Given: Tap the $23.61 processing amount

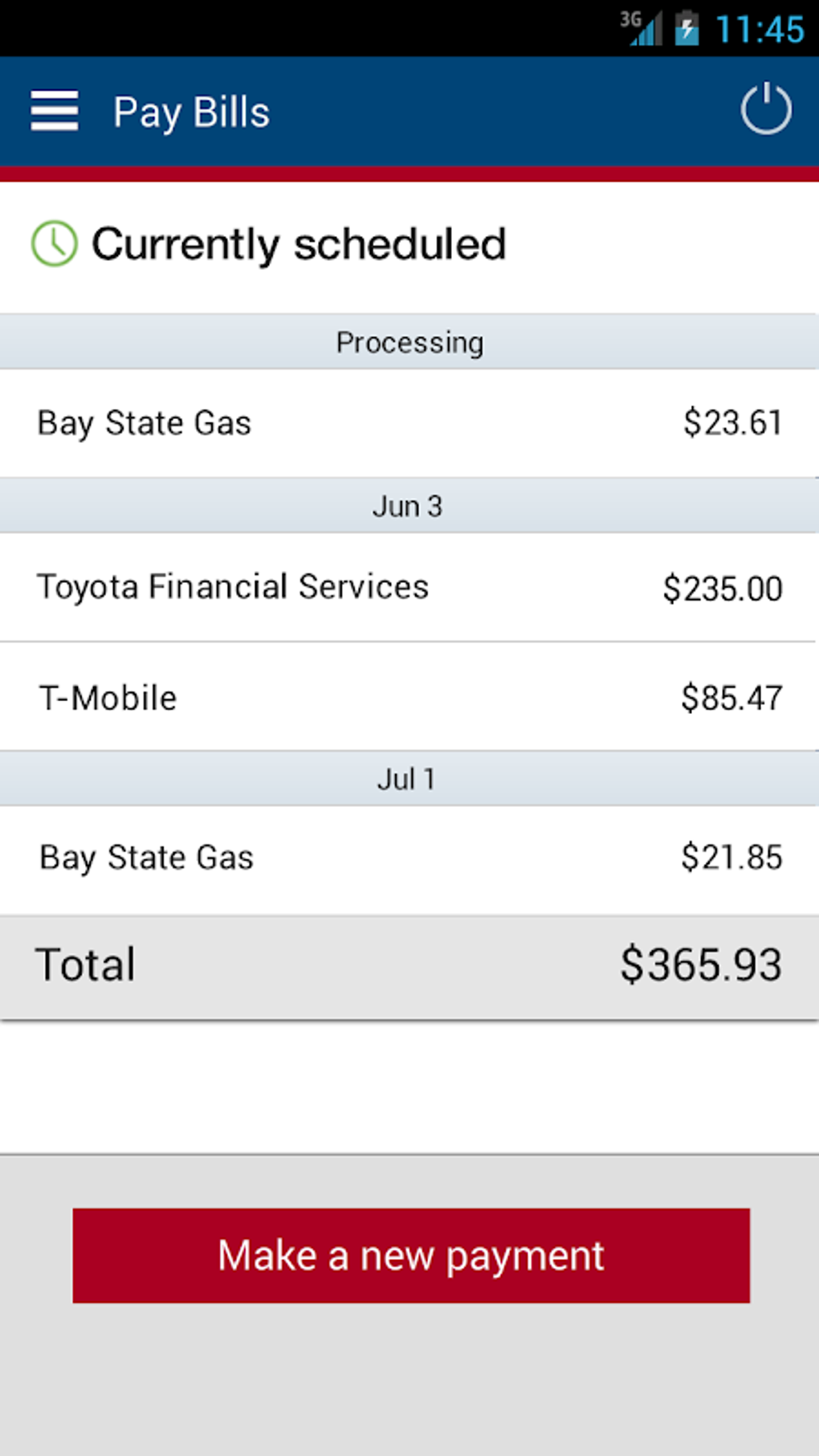Looking at the screenshot, I should [732, 423].
